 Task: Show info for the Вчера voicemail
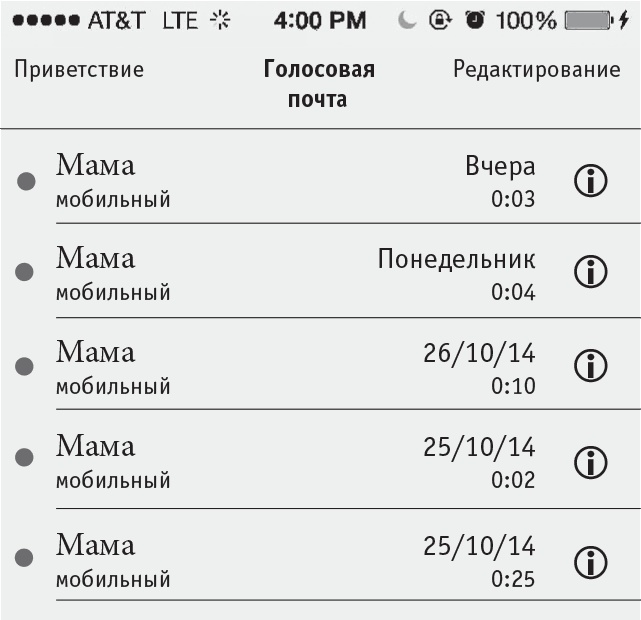pyautogui.click(x=591, y=181)
